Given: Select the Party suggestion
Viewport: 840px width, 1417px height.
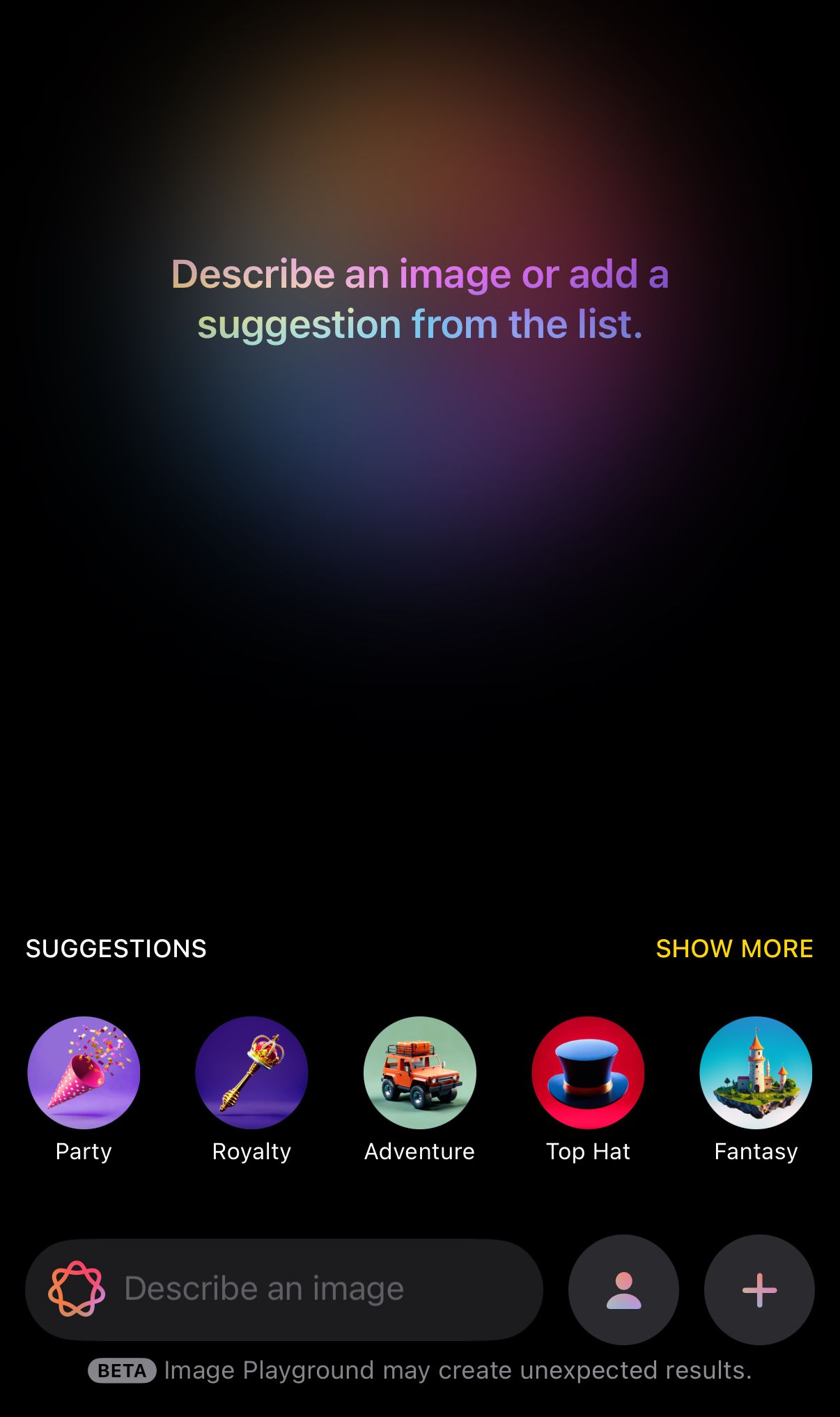Looking at the screenshot, I should pos(84,1073).
